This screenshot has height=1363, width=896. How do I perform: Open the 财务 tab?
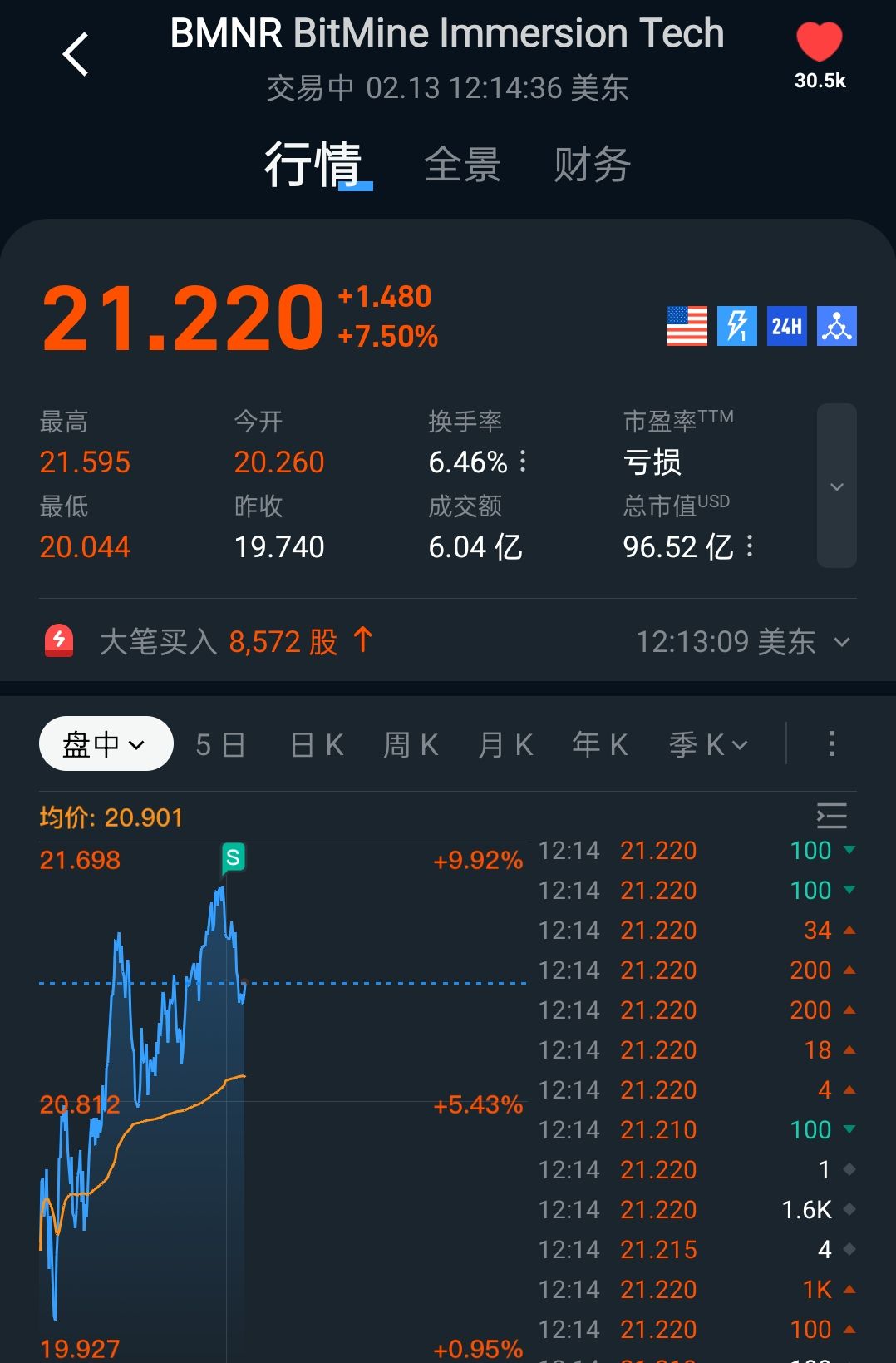pos(592,164)
